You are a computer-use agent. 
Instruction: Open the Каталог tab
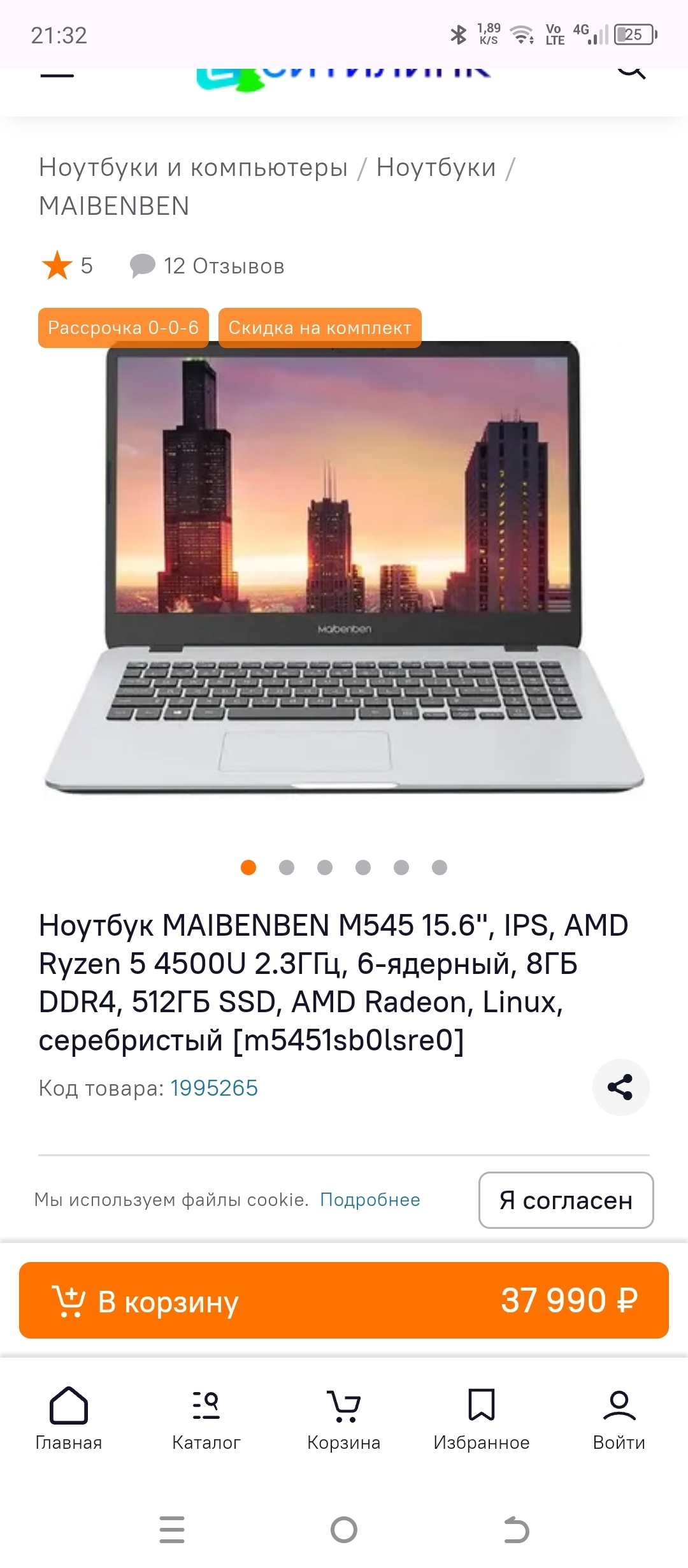[x=206, y=1416]
